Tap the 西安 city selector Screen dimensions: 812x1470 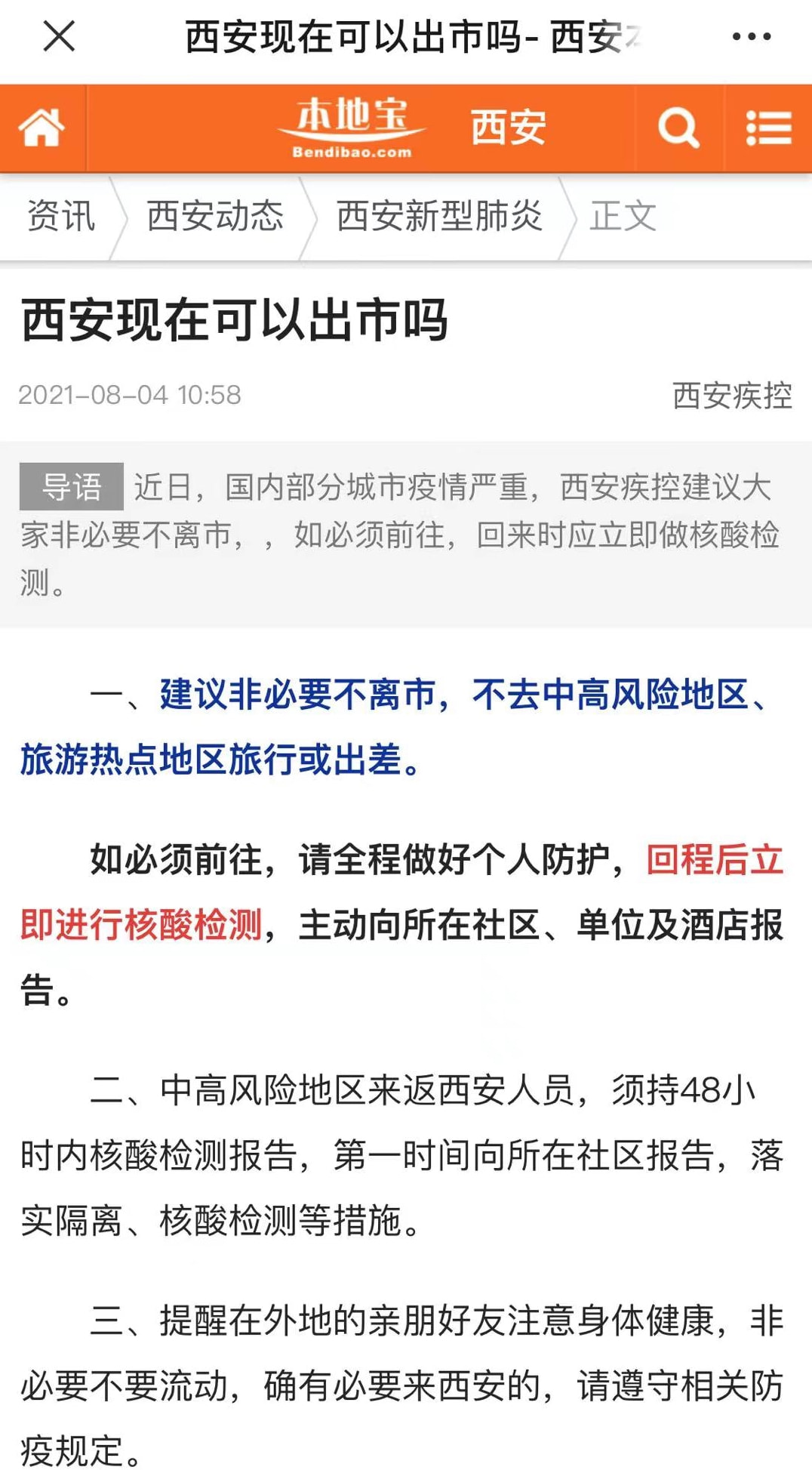(509, 128)
